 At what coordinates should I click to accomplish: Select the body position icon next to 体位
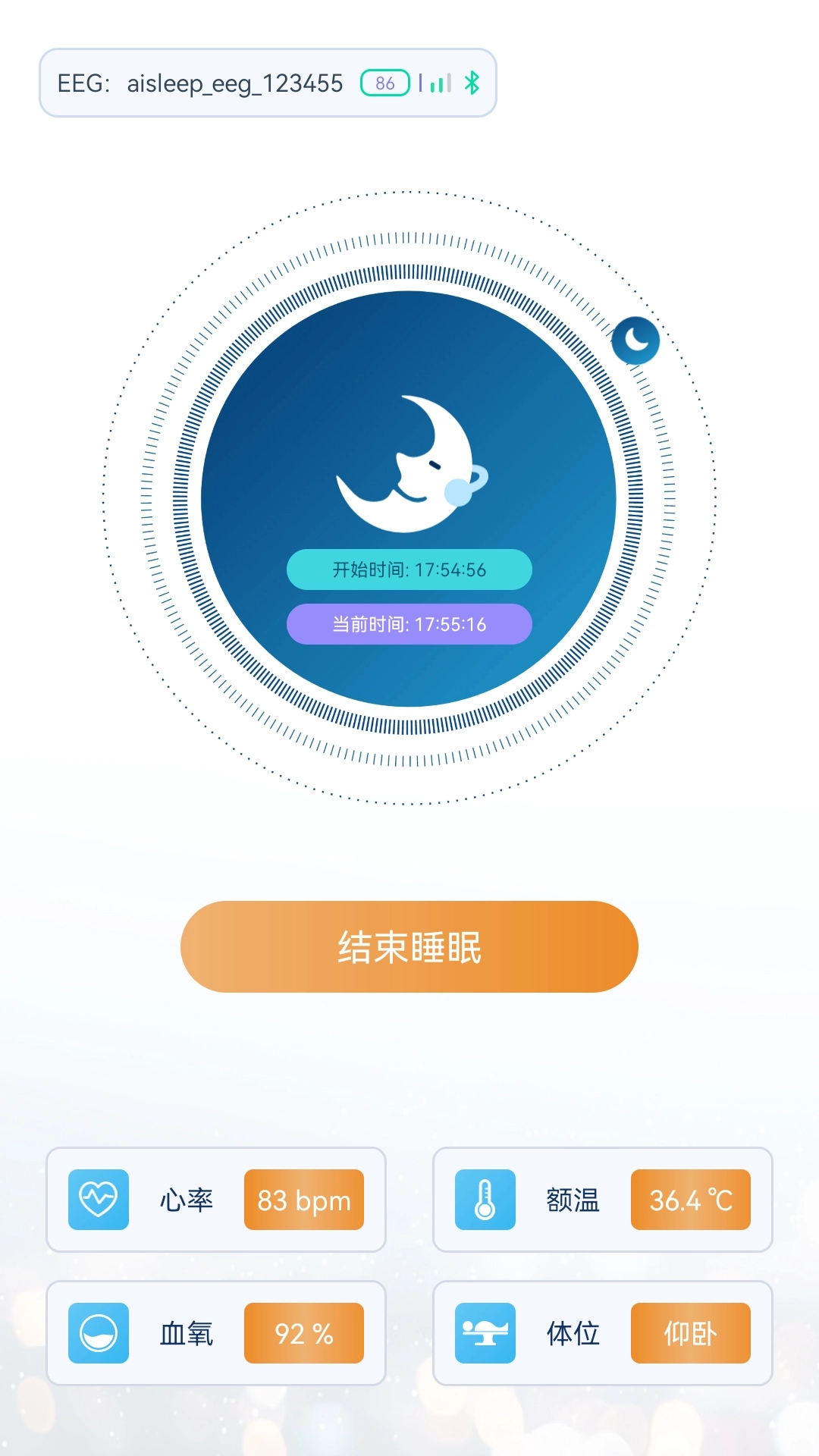pyautogui.click(x=485, y=1332)
